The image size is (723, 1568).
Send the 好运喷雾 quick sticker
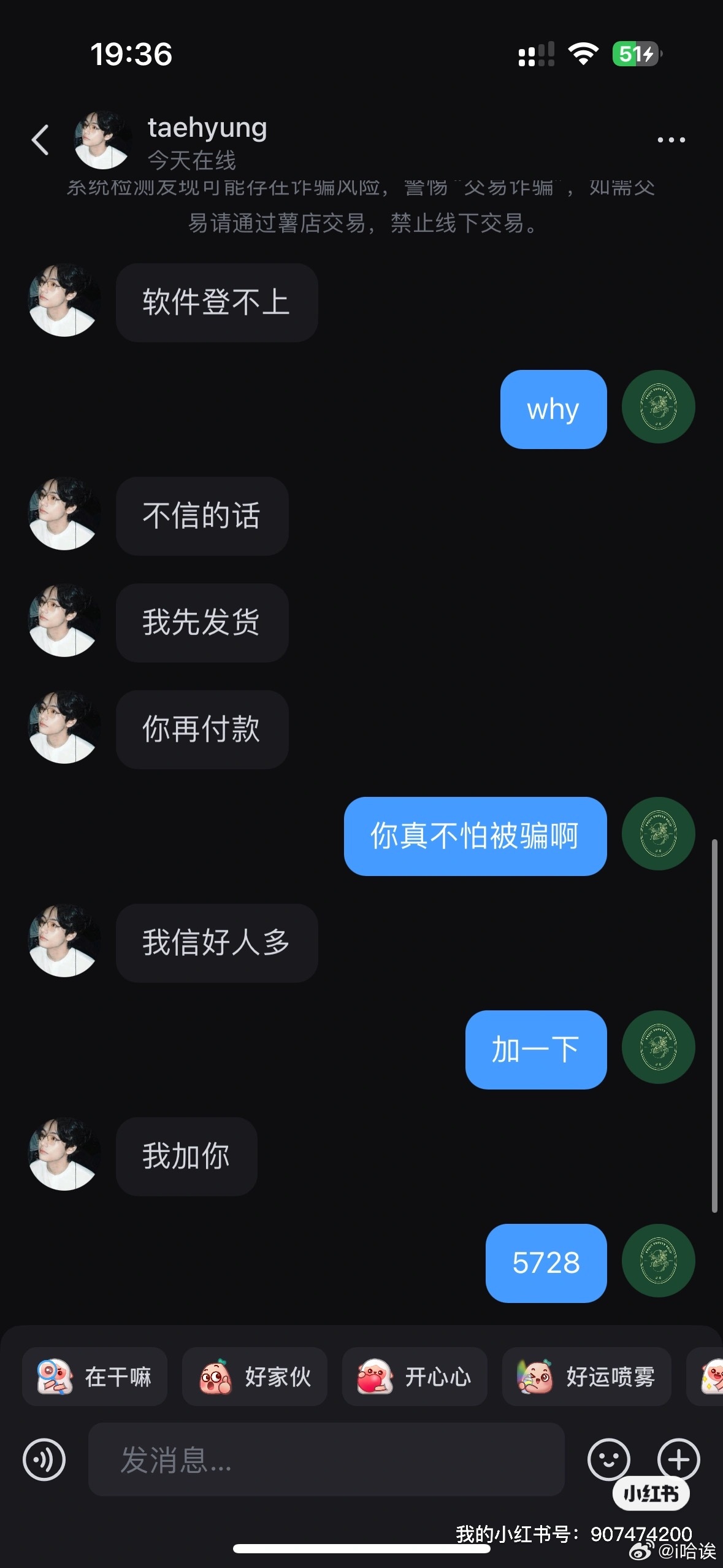pos(586,1377)
